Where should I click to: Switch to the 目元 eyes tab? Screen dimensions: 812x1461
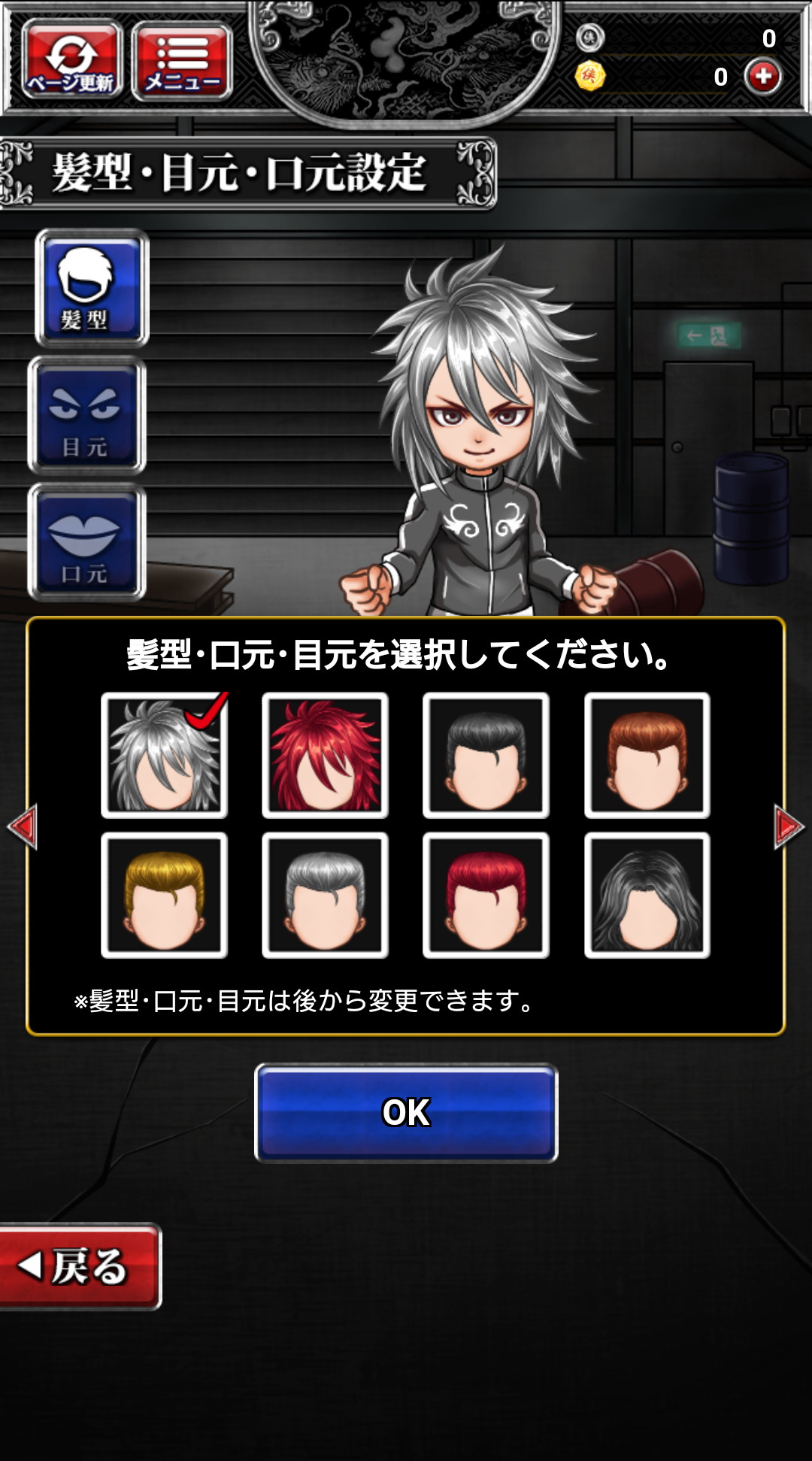tap(87, 415)
